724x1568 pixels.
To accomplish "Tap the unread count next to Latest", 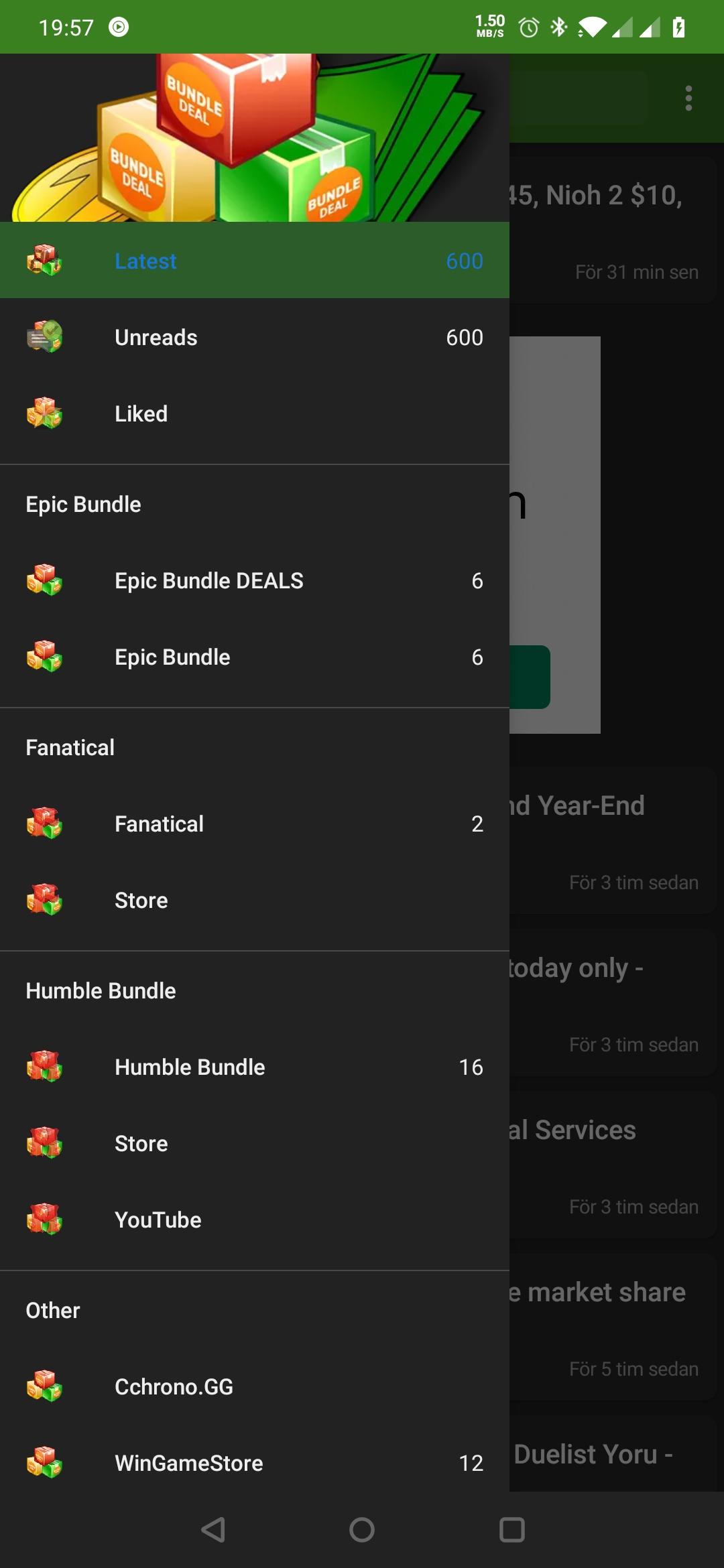I will tap(465, 261).
